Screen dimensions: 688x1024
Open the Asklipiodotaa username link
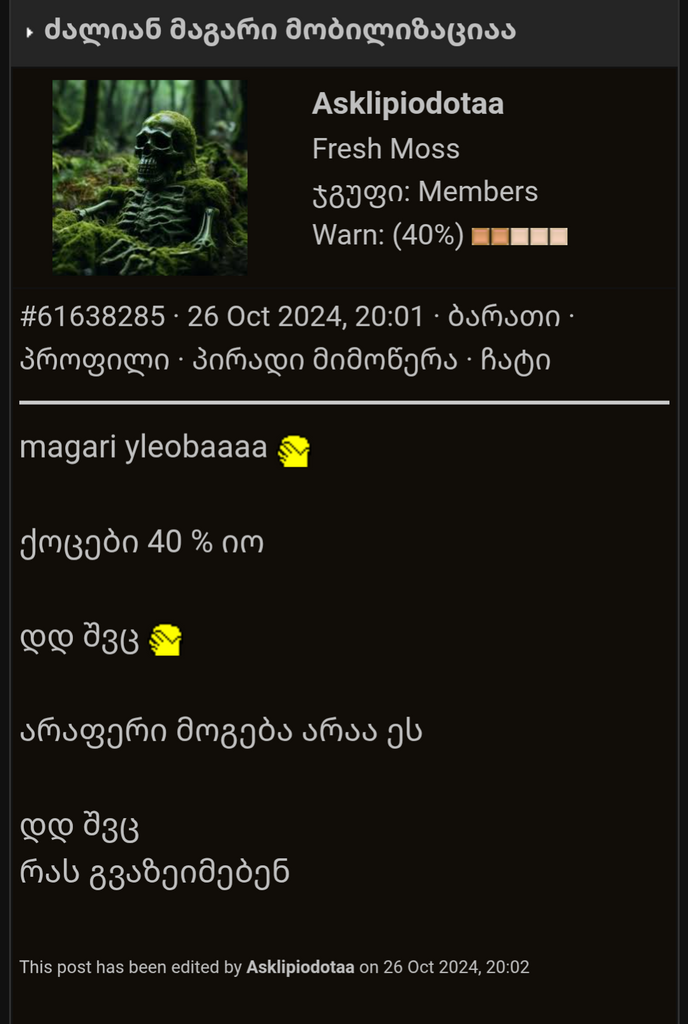407,103
